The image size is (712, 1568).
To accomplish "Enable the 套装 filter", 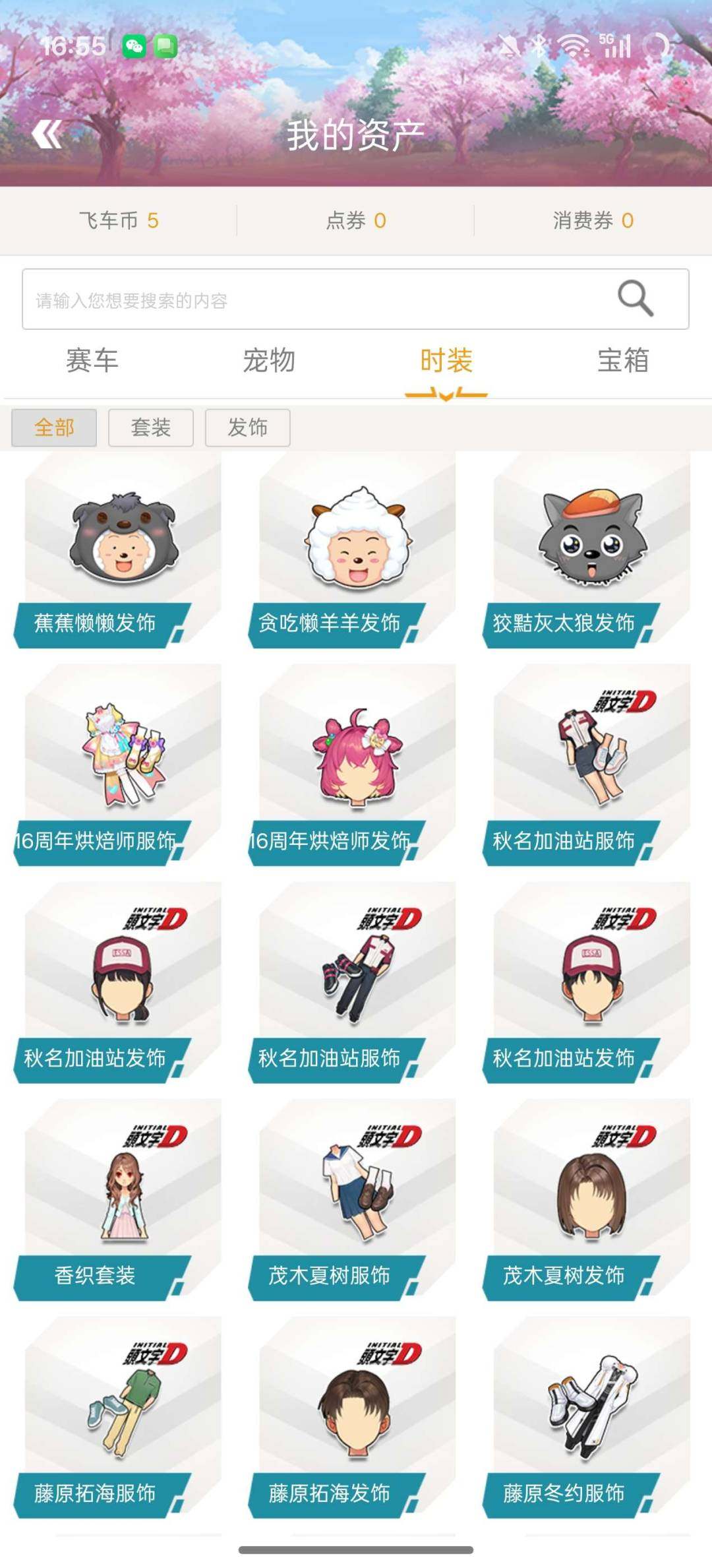I will point(150,428).
